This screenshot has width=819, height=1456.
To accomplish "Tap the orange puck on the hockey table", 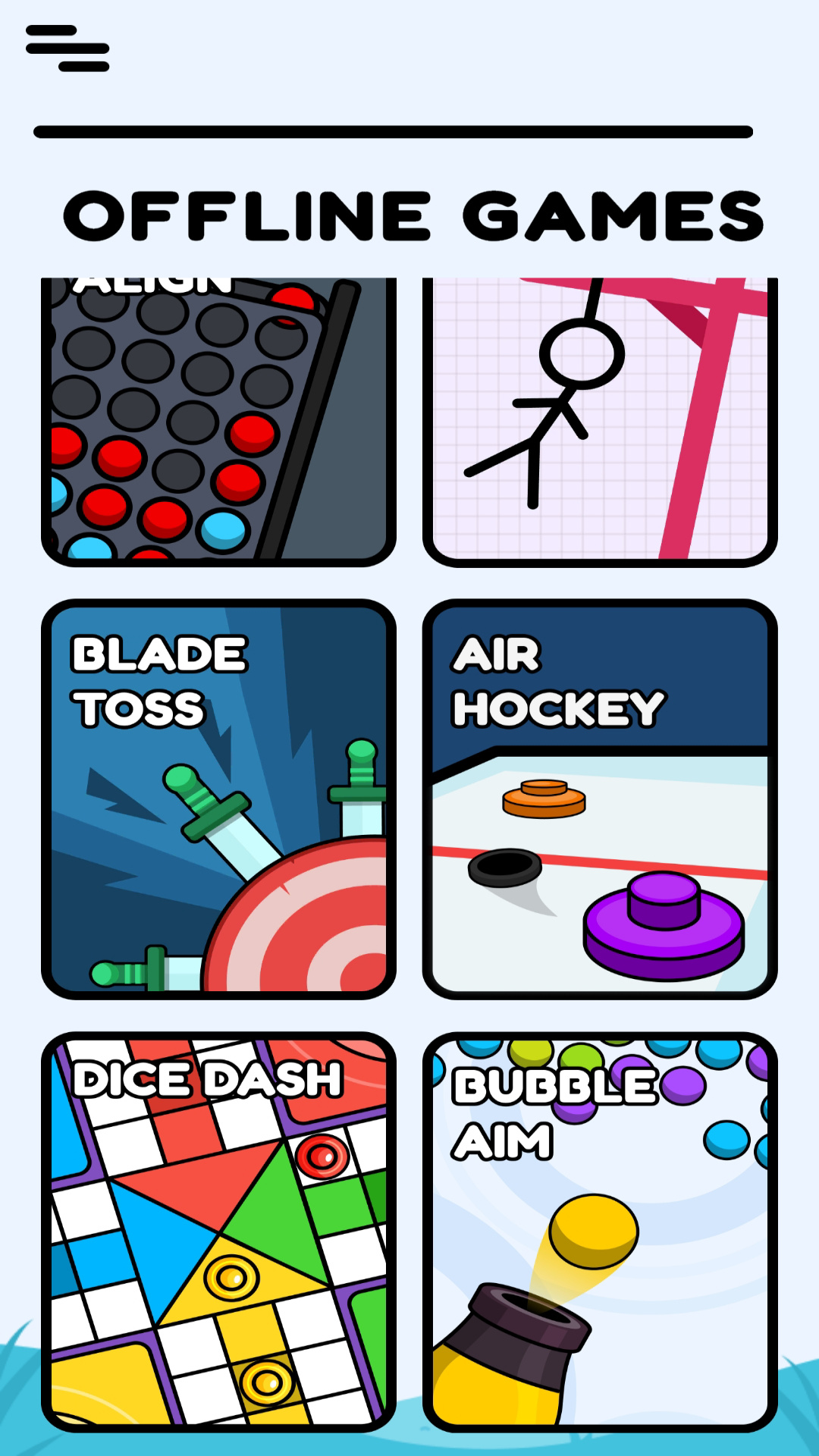I will pos(542,800).
